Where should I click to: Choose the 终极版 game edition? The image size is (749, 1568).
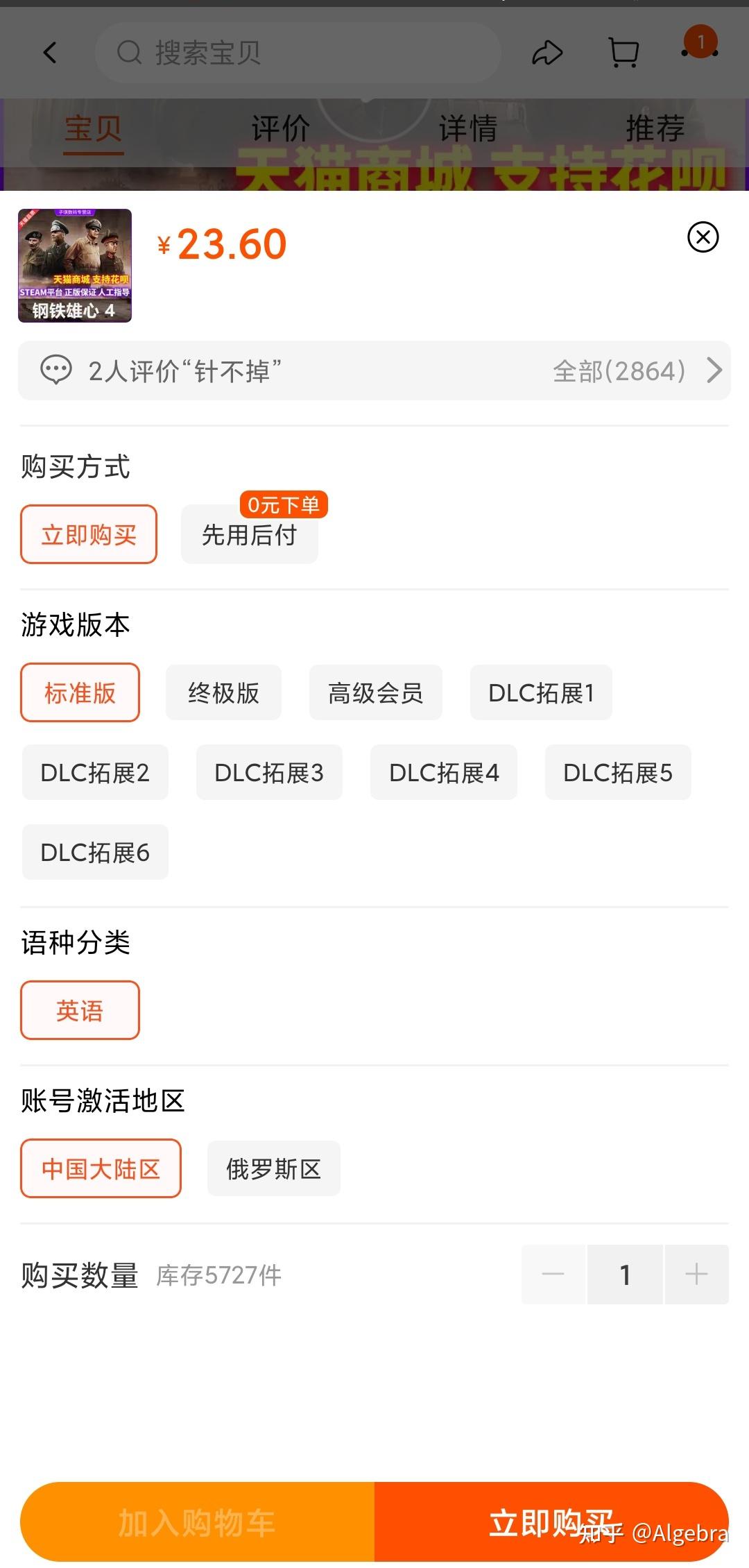(223, 692)
